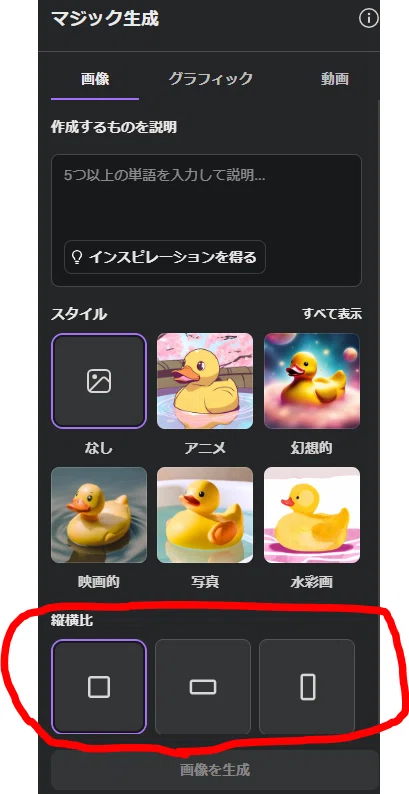Tap the 画像を生成 button
This screenshot has height=794, width=409.
[215, 770]
